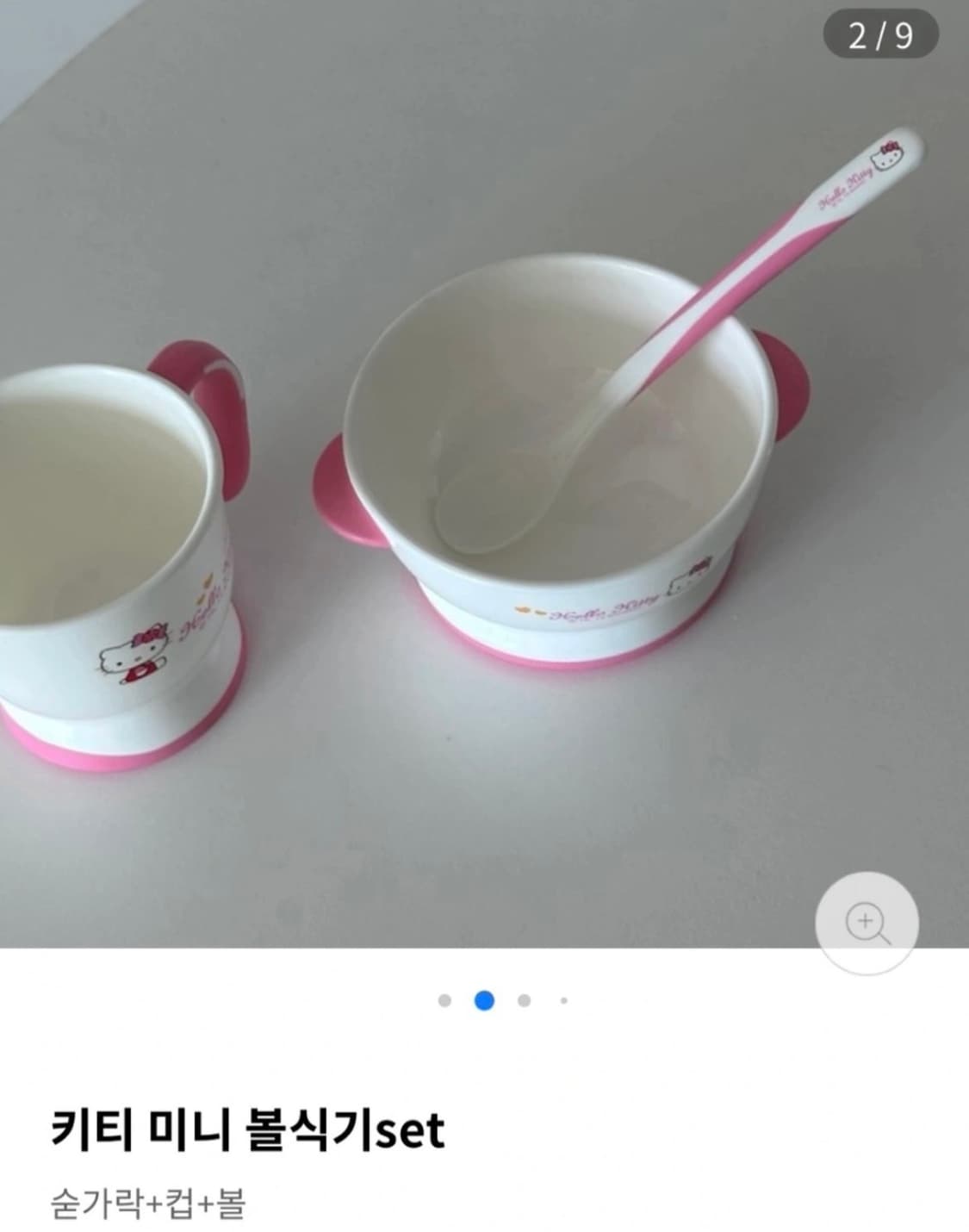Viewport: 969px width, 1232px height.
Task: Jump to the fourth image via its dot
Action: (562, 999)
